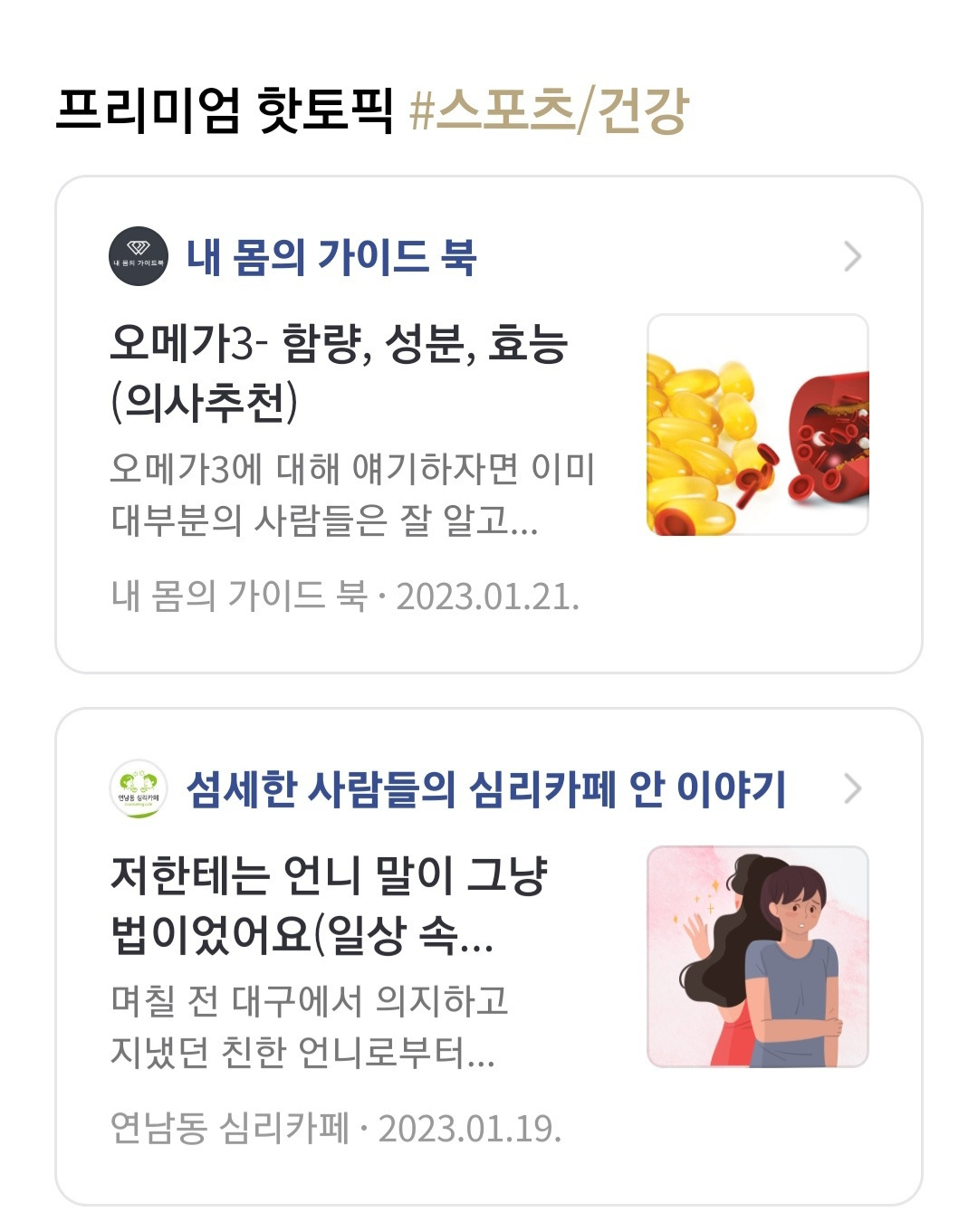Click the 2023.01.21 date text
The width and height of the screenshot is (978, 1232).
coord(489,595)
